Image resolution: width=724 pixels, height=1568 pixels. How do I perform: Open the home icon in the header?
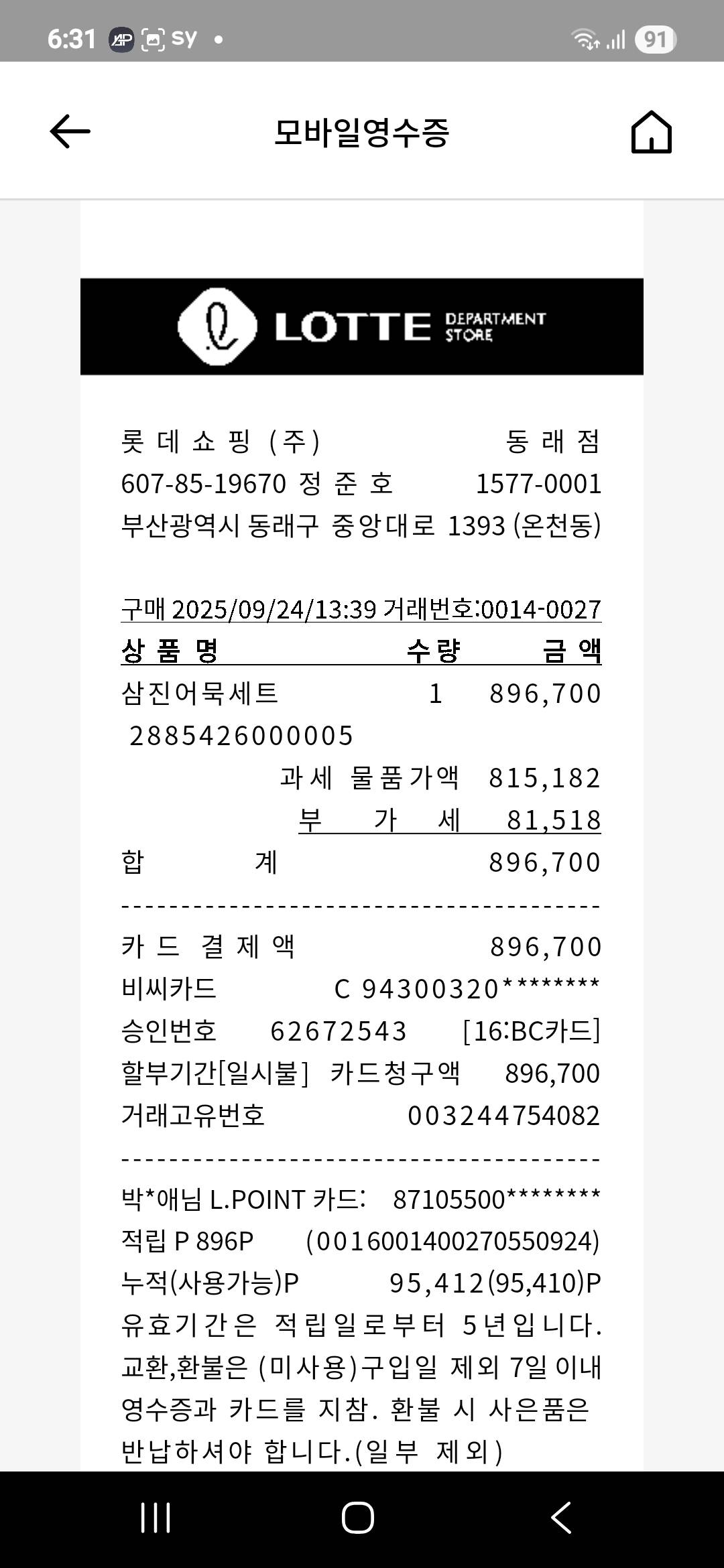(x=651, y=132)
